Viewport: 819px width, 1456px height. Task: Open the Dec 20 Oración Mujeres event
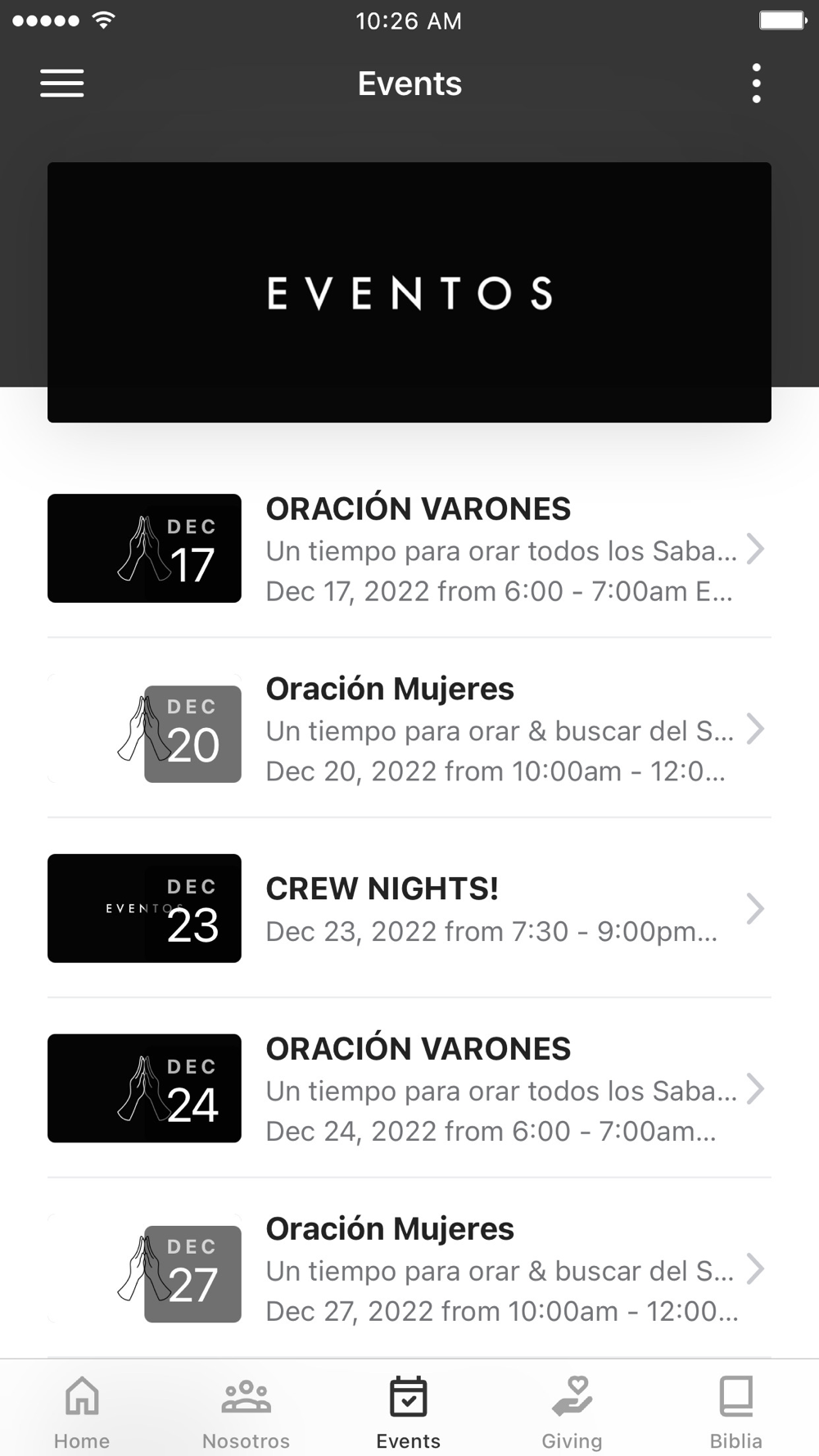(x=409, y=729)
